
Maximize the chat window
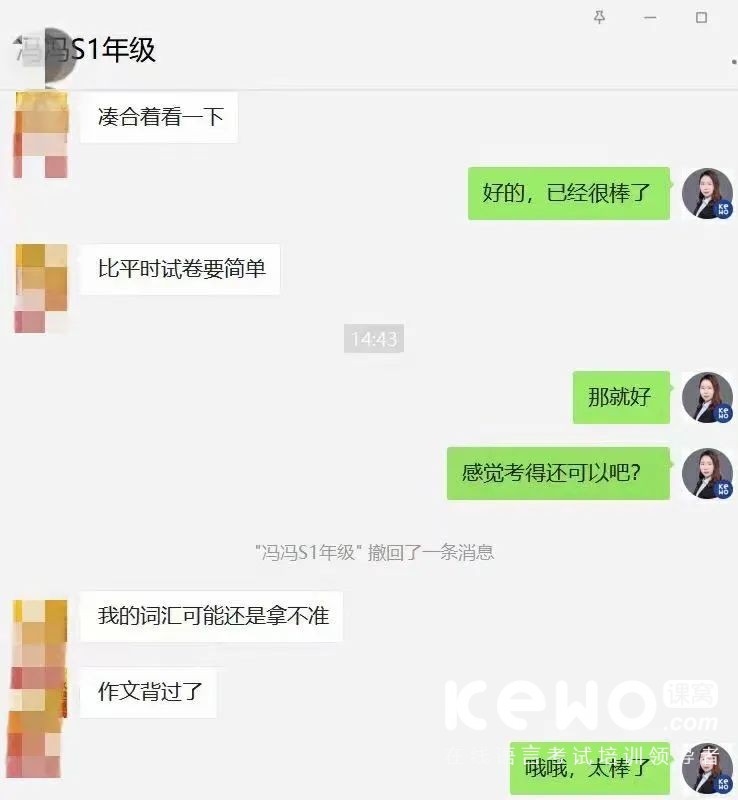pos(701,18)
